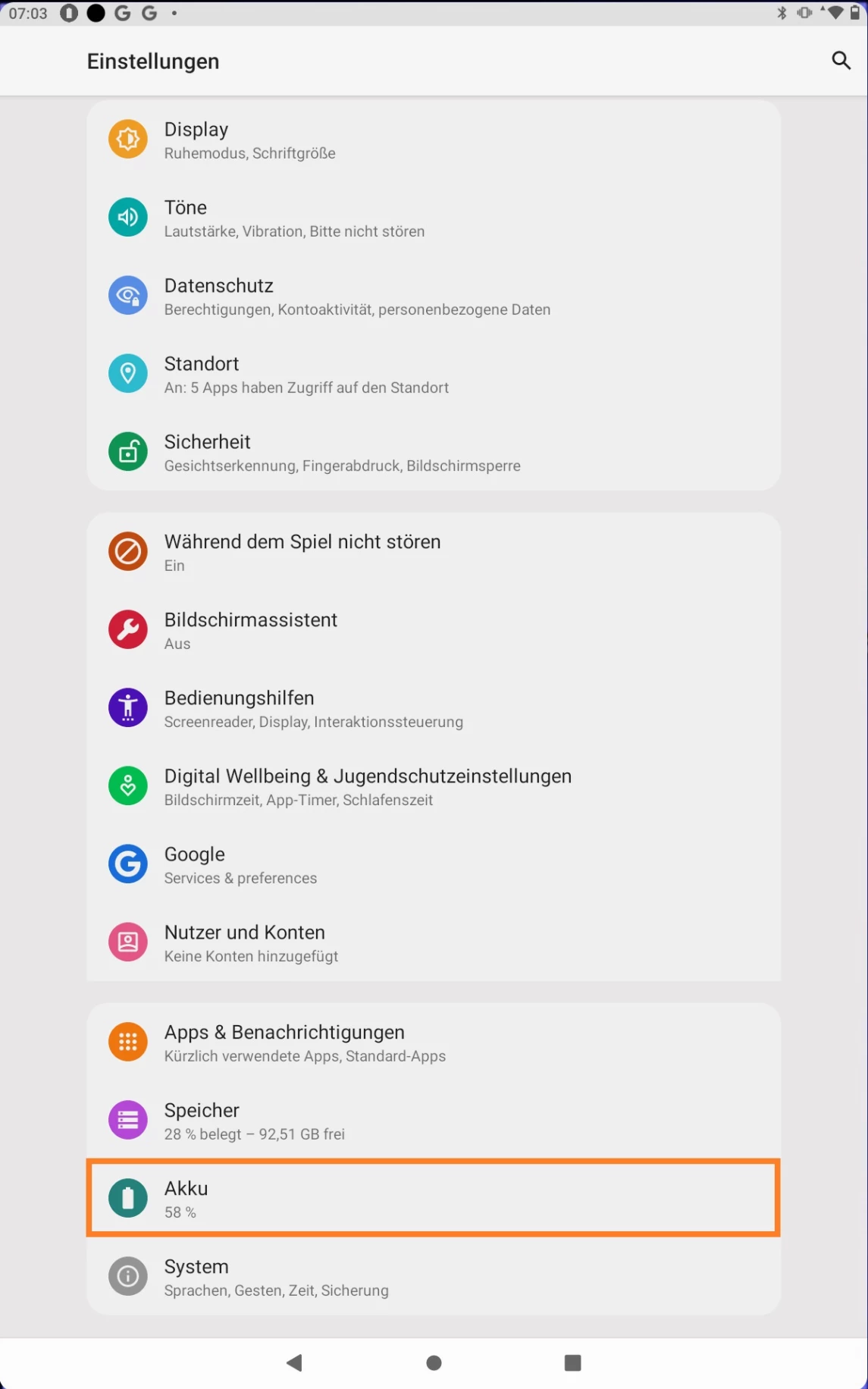The width and height of the screenshot is (868, 1389).
Task: Go to the home screen
Action: click(x=434, y=1362)
